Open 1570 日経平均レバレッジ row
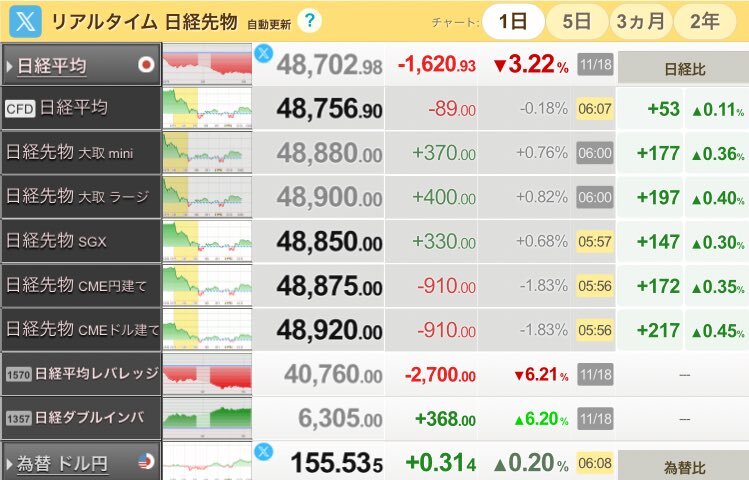Screen dimensions: 749x480 80,374
